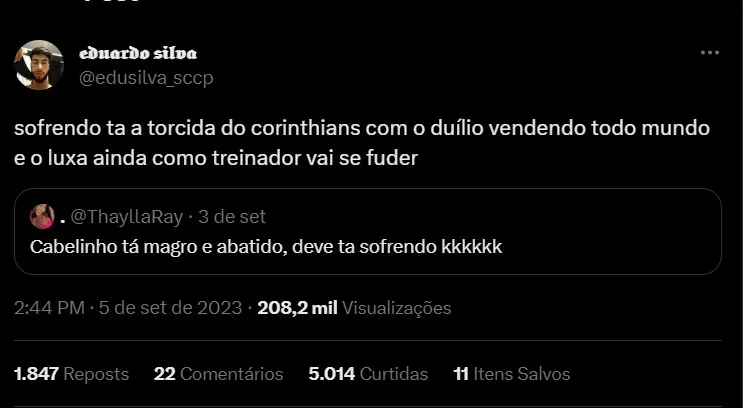This screenshot has height=408, width=743.
Task: View the 22 Comentários list
Action: (219, 374)
